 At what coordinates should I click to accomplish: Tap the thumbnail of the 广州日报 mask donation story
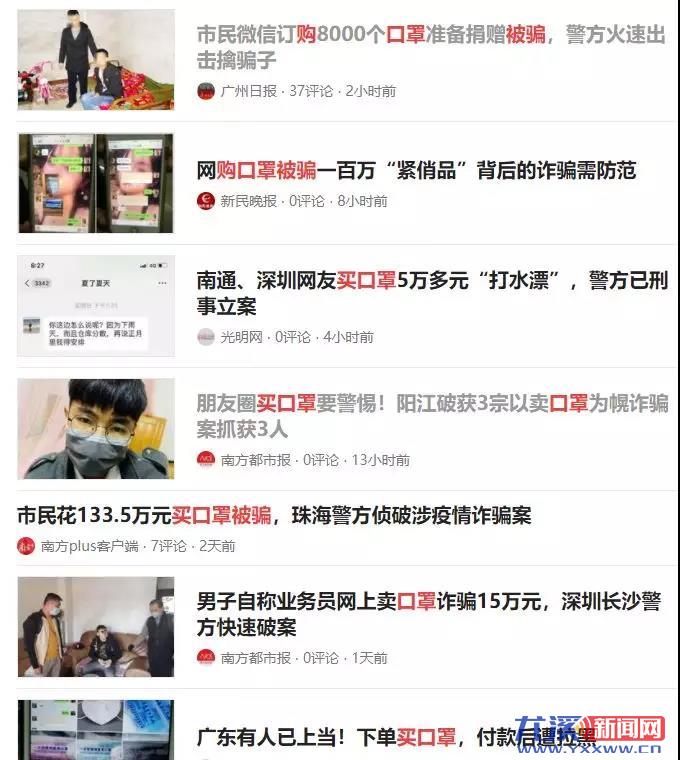pos(96,60)
